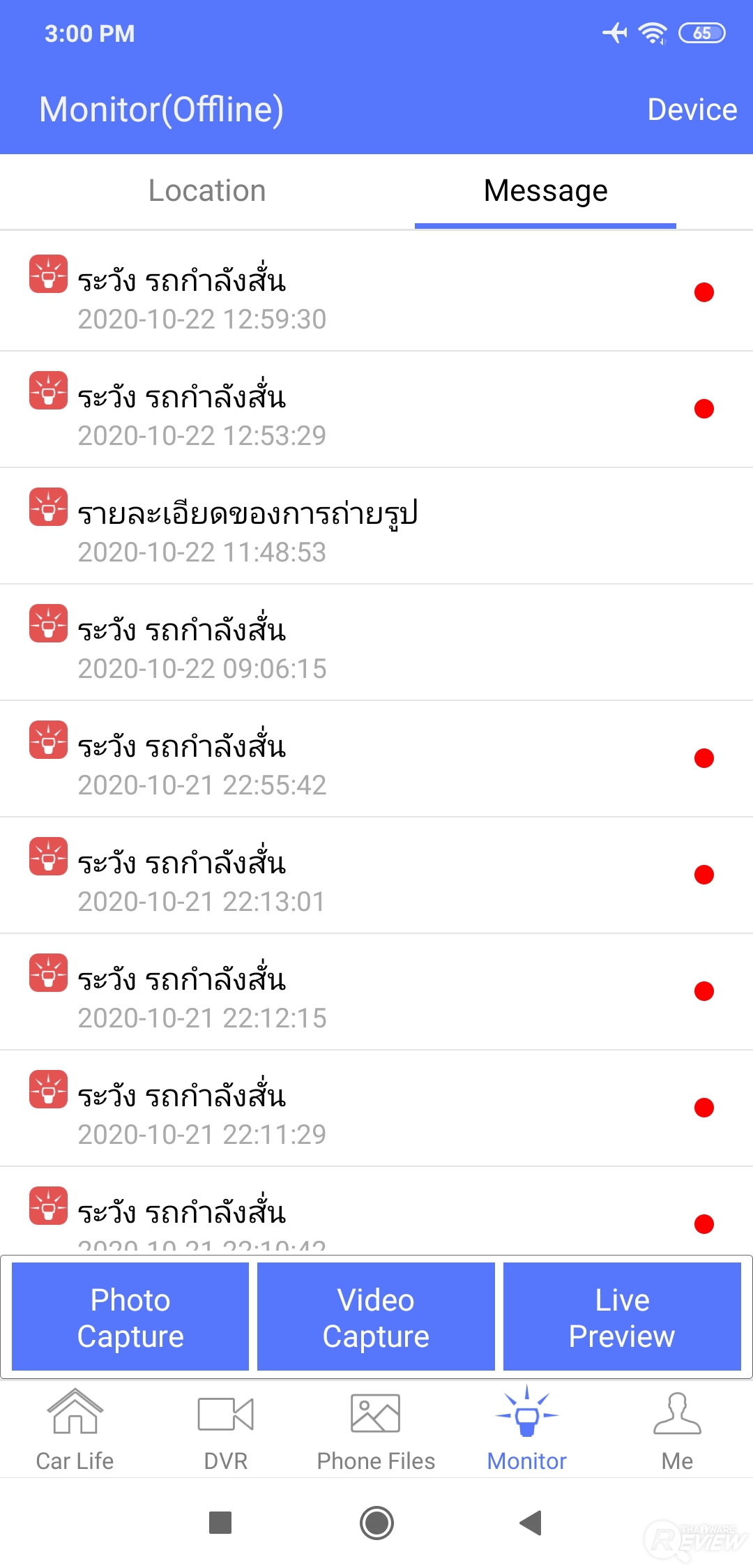Open the alert from 2020-10-21 22:12:15
The width and height of the screenshot is (753, 1568).
(x=376, y=993)
